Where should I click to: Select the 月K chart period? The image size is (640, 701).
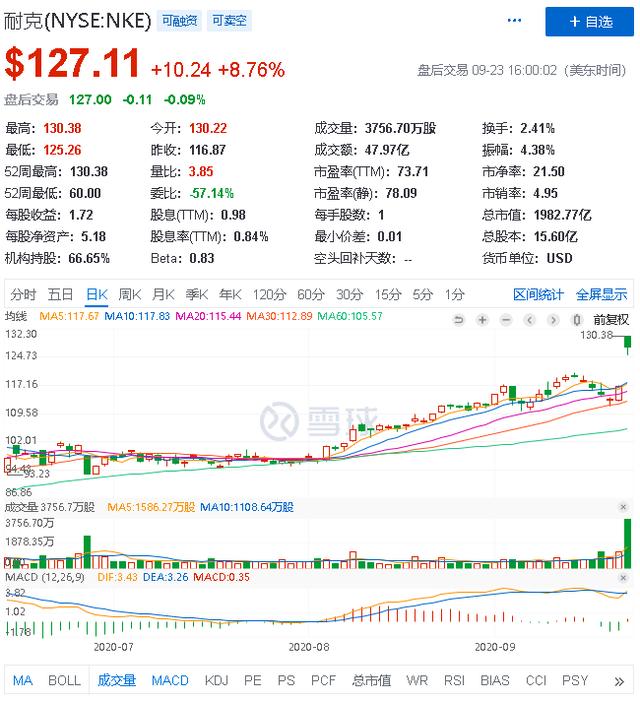[x=163, y=294]
